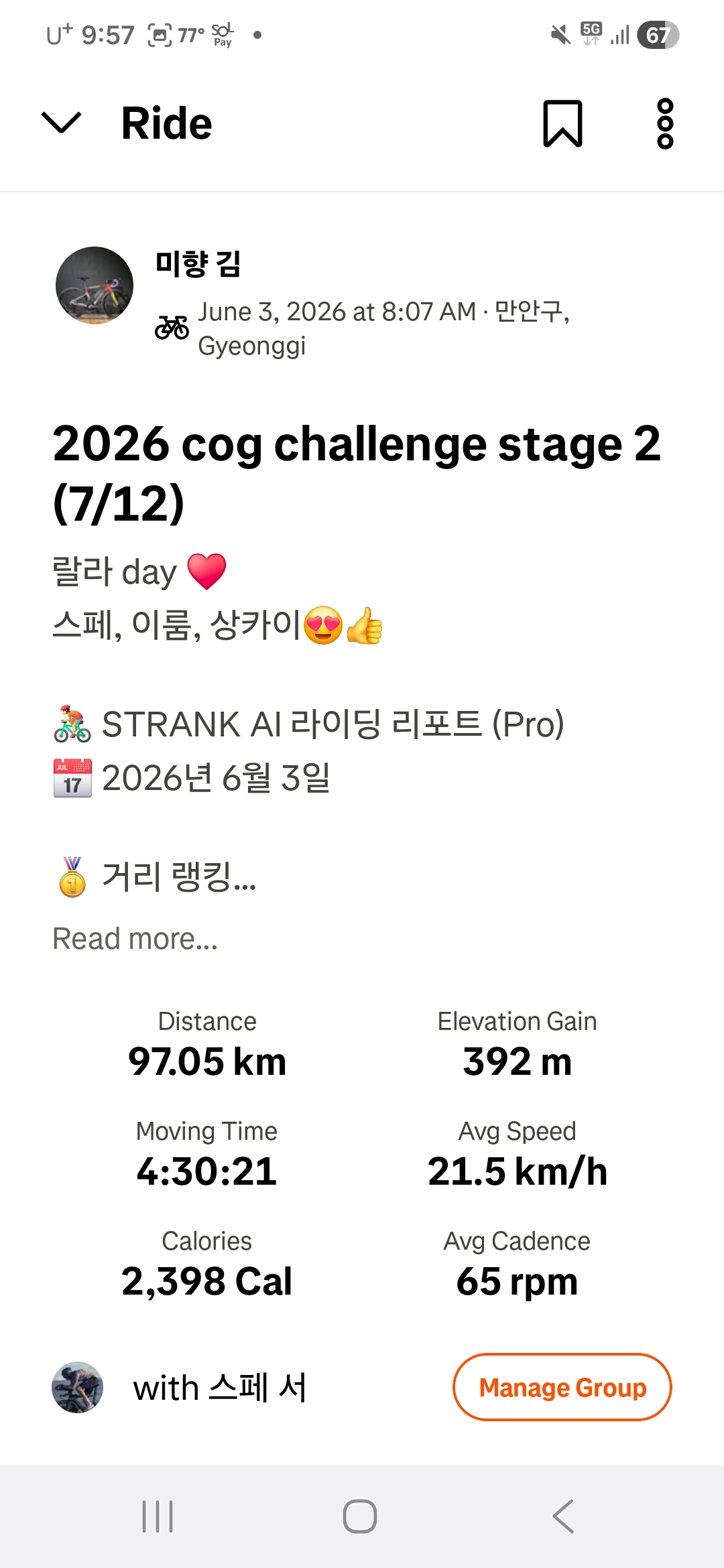View the group ride with 스페 서

tap(220, 1387)
